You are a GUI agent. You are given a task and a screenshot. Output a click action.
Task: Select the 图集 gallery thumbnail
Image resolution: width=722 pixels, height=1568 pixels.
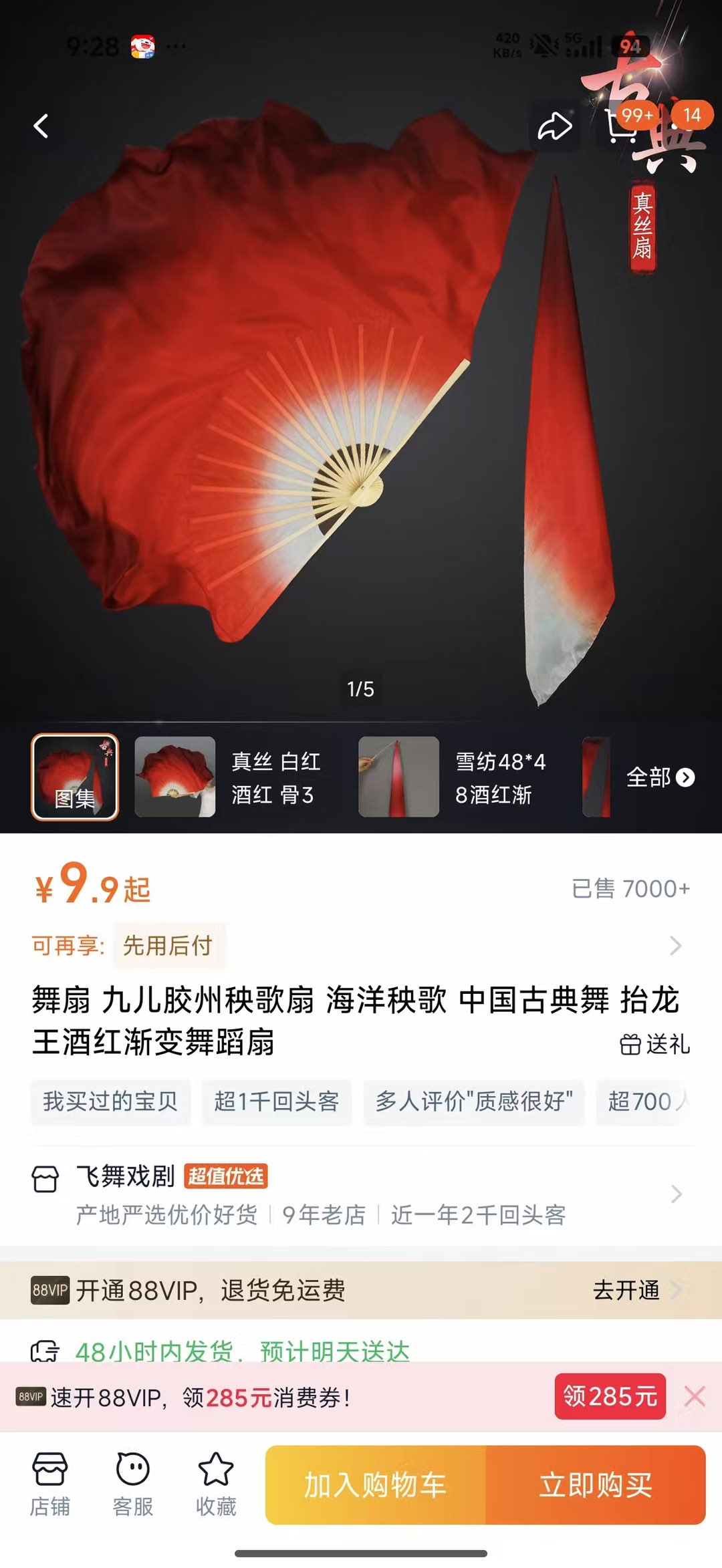click(x=75, y=777)
